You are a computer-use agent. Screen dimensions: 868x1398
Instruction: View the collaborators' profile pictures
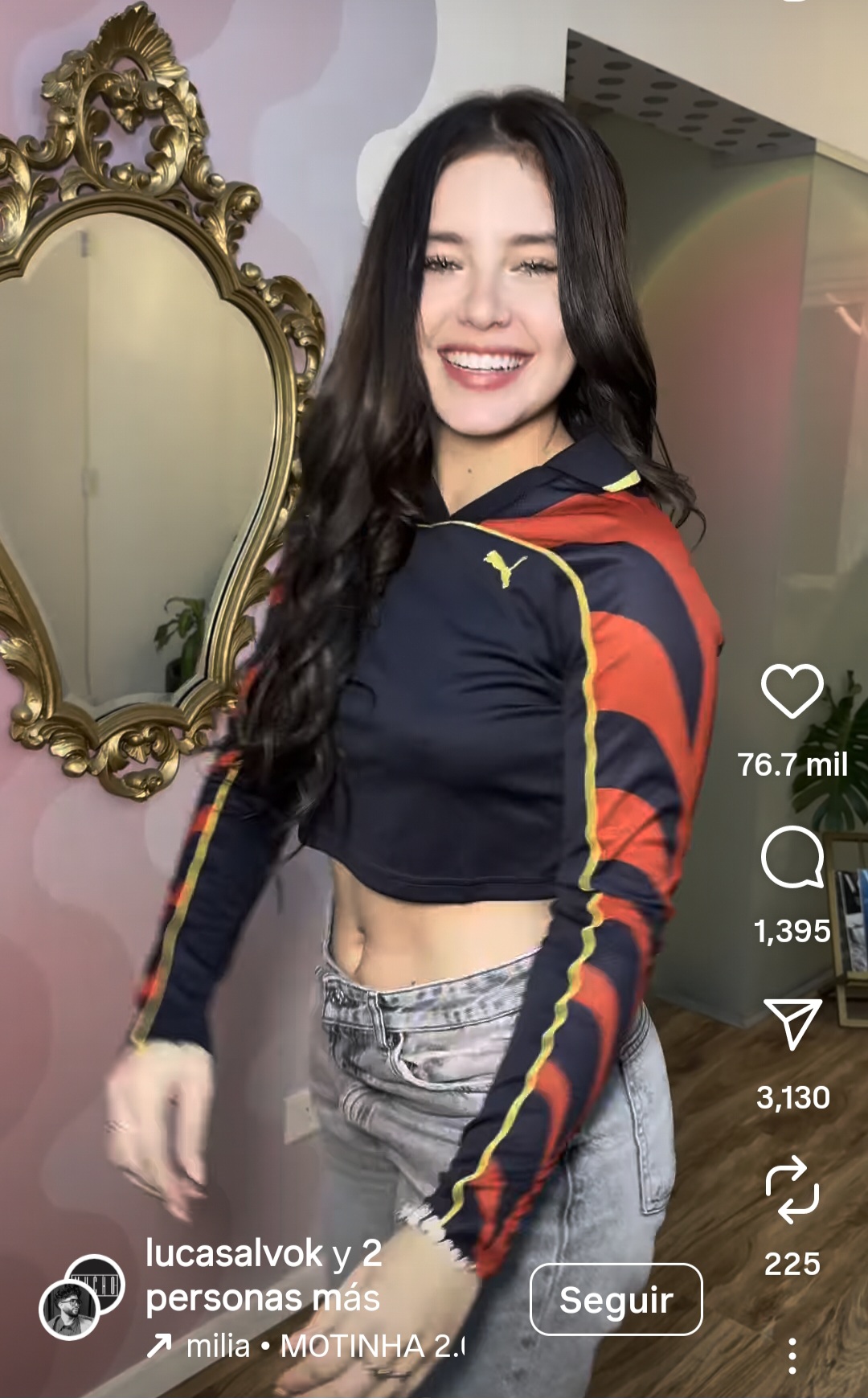point(80,1297)
